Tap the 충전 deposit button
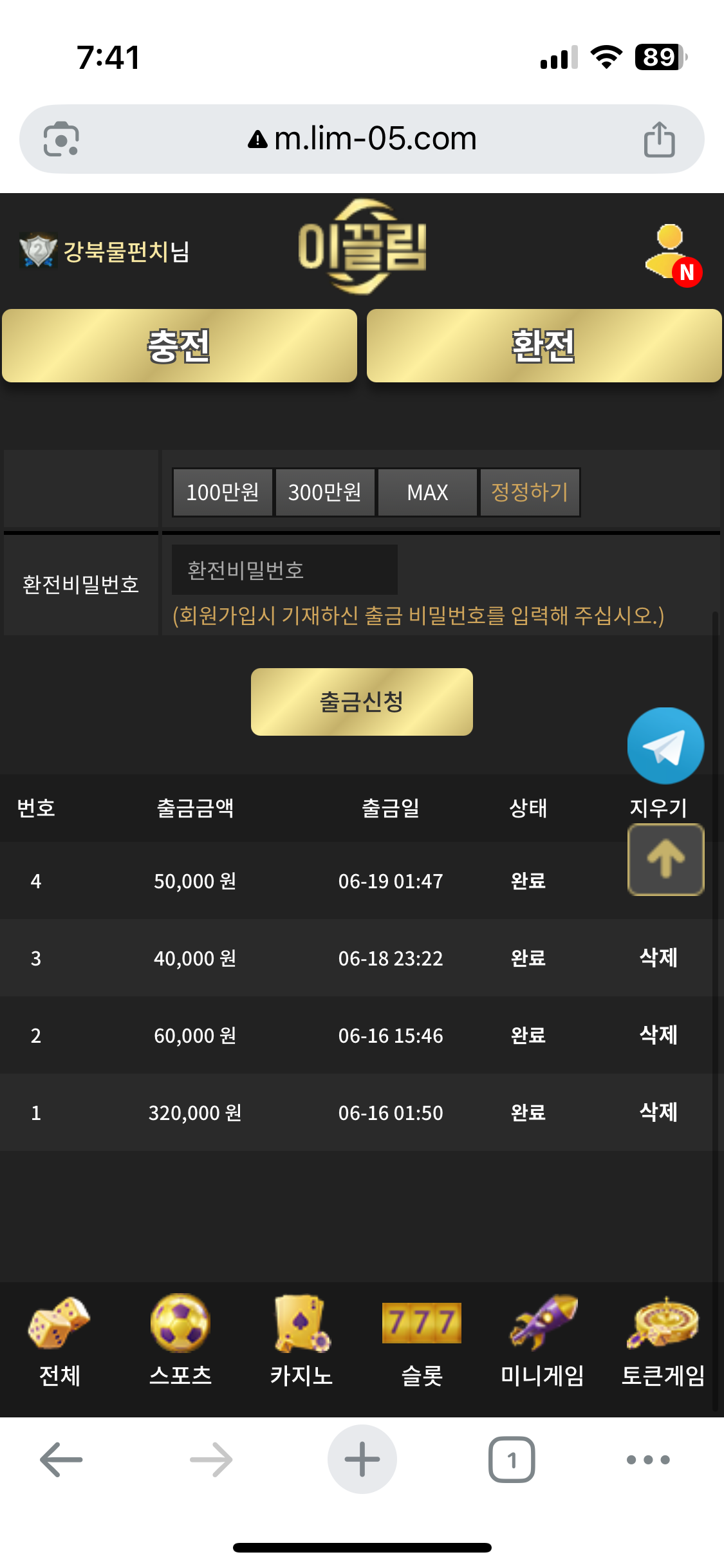This screenshot has height=1568, width=724. click(x=180, y=346)
